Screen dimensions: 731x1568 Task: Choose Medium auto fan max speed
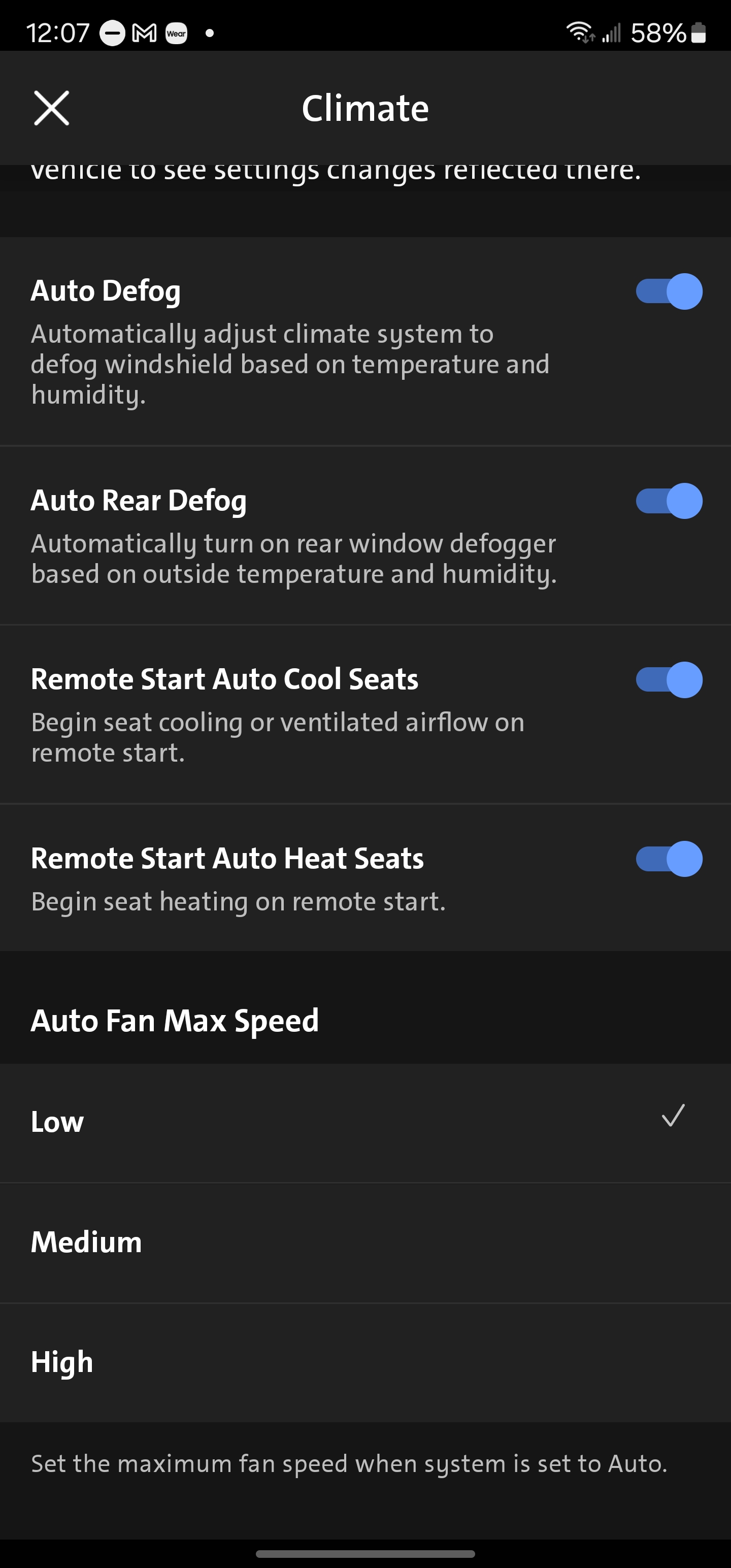coord(365,1243)
